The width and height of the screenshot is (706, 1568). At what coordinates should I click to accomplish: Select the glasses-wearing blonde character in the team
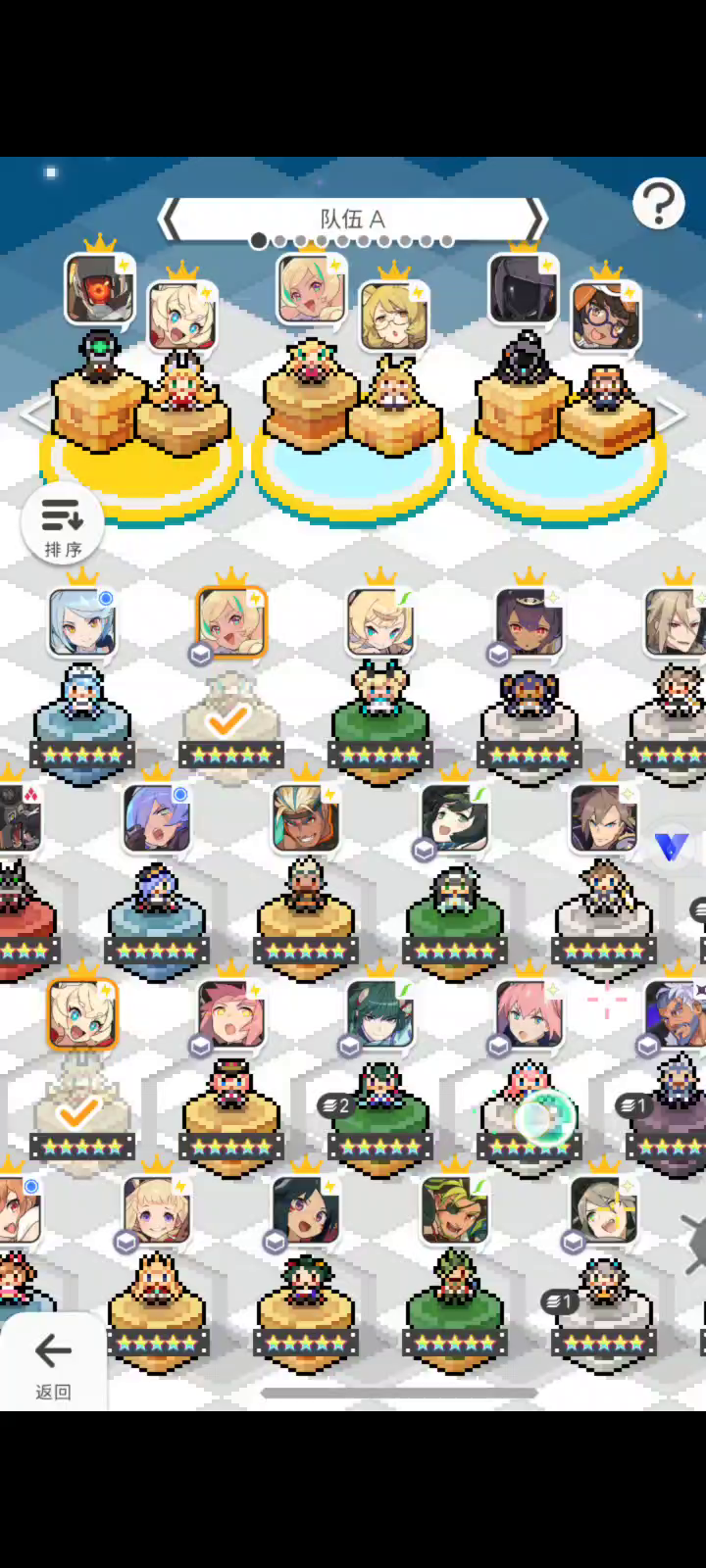point(392,316)
